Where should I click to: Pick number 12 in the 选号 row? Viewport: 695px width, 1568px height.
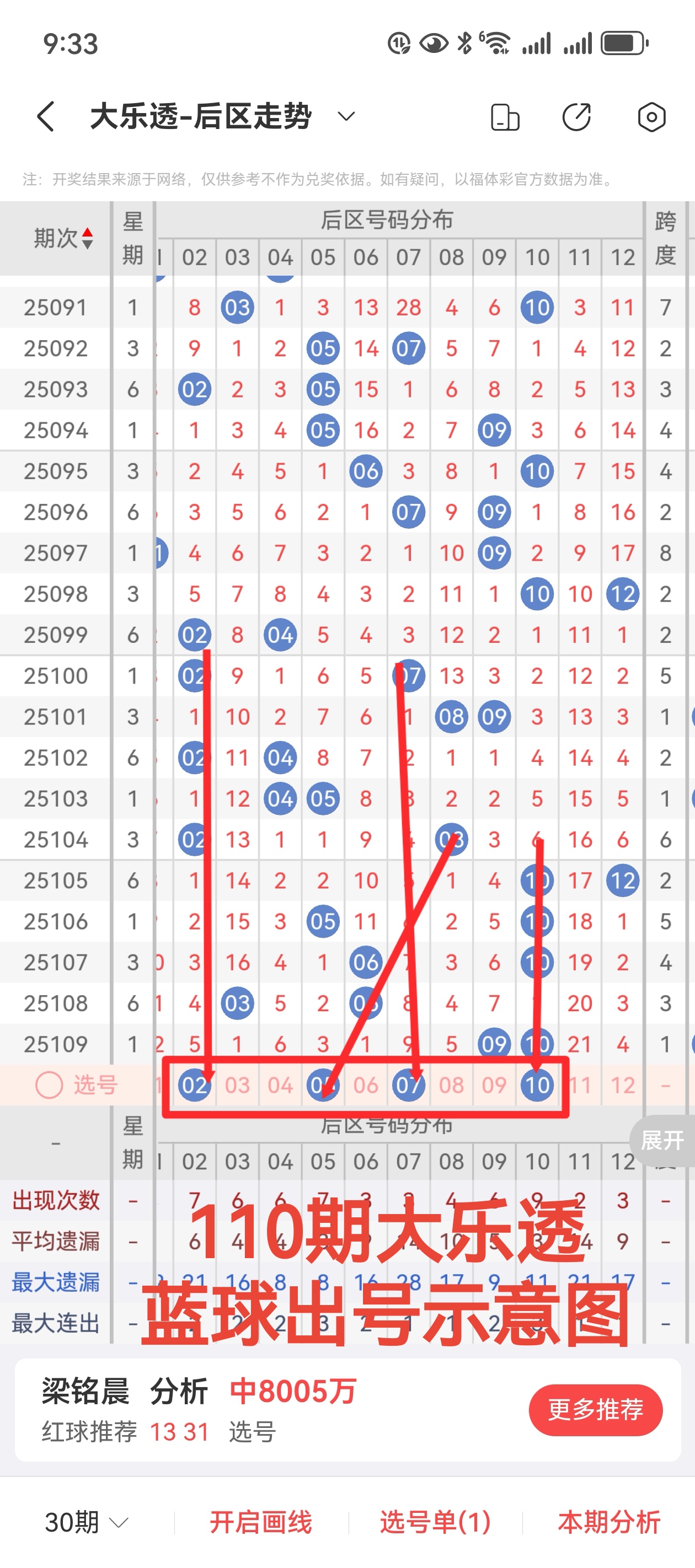point(623,1084)
